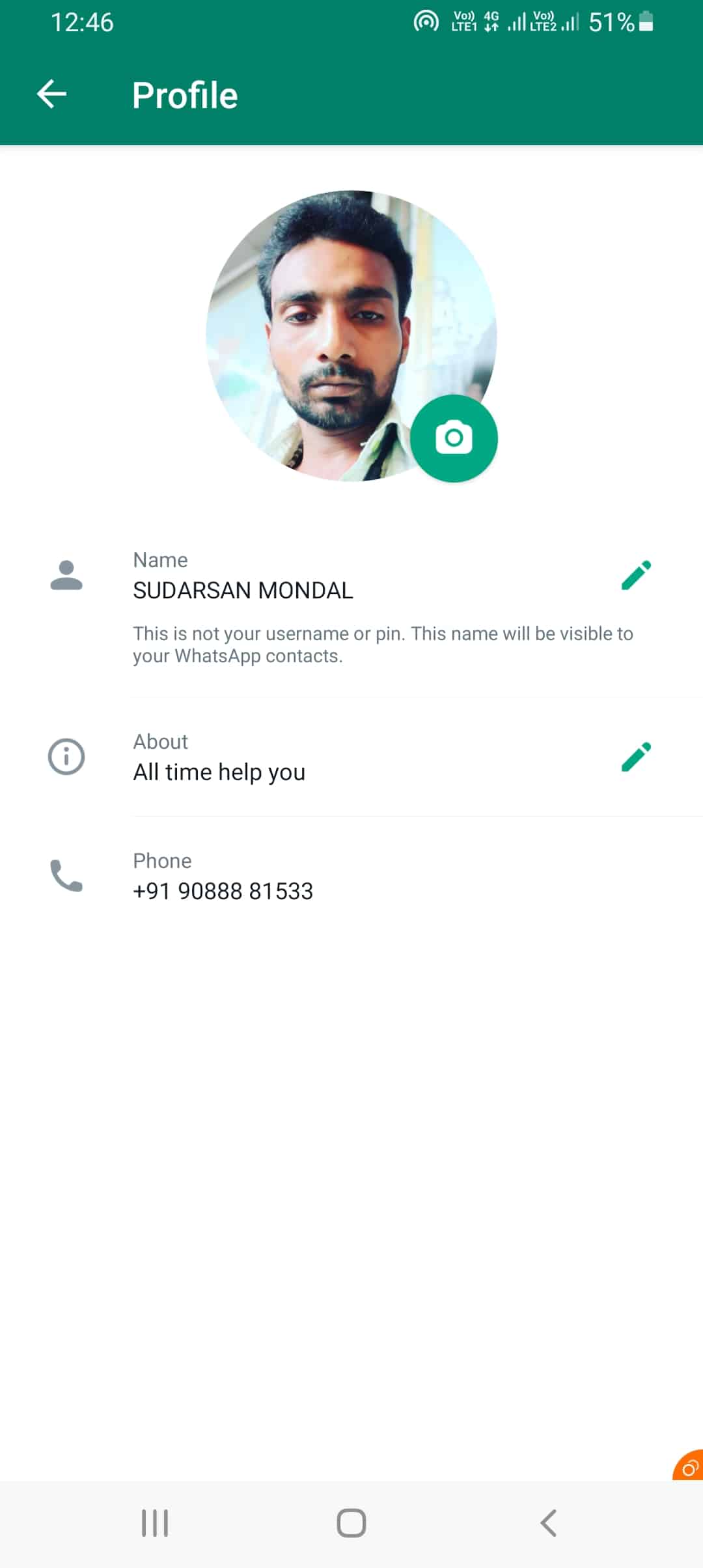Go to the home screen
The image size is (703, 1568).
(351, 1523)
